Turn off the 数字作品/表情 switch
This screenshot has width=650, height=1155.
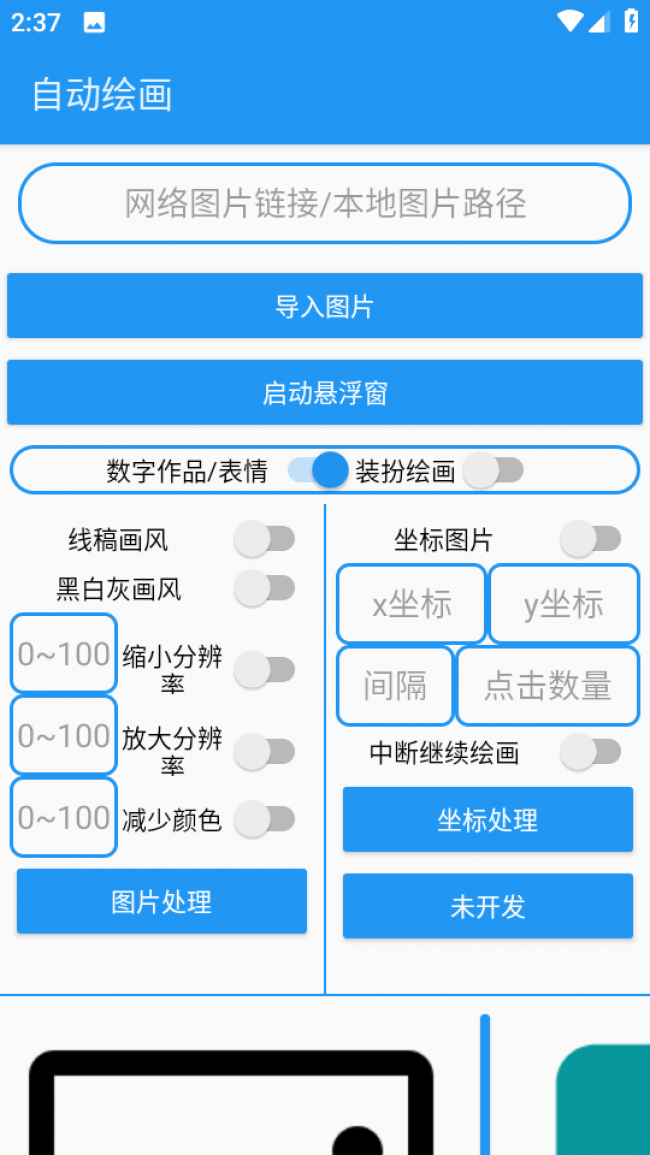pos(317,470)
